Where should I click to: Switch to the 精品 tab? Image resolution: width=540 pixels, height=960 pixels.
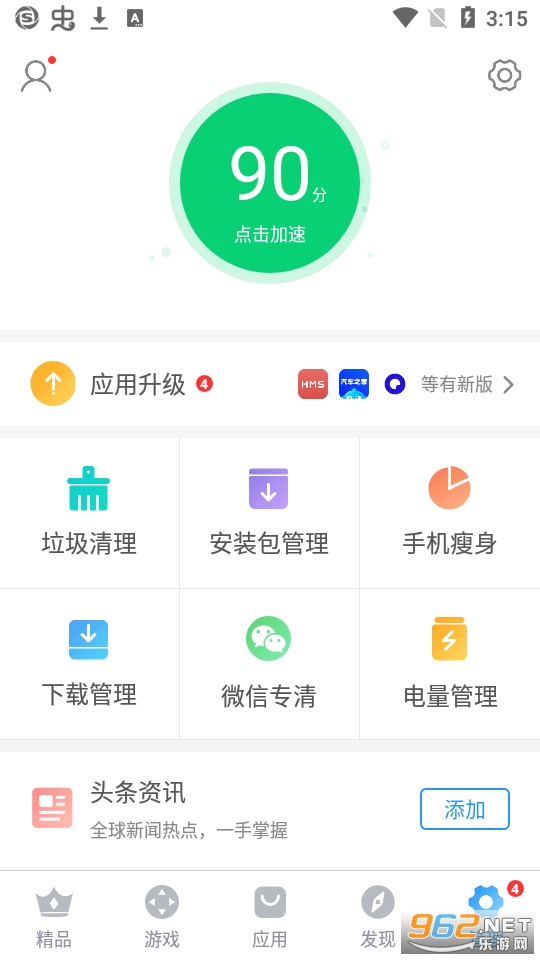tap(54, 917)
